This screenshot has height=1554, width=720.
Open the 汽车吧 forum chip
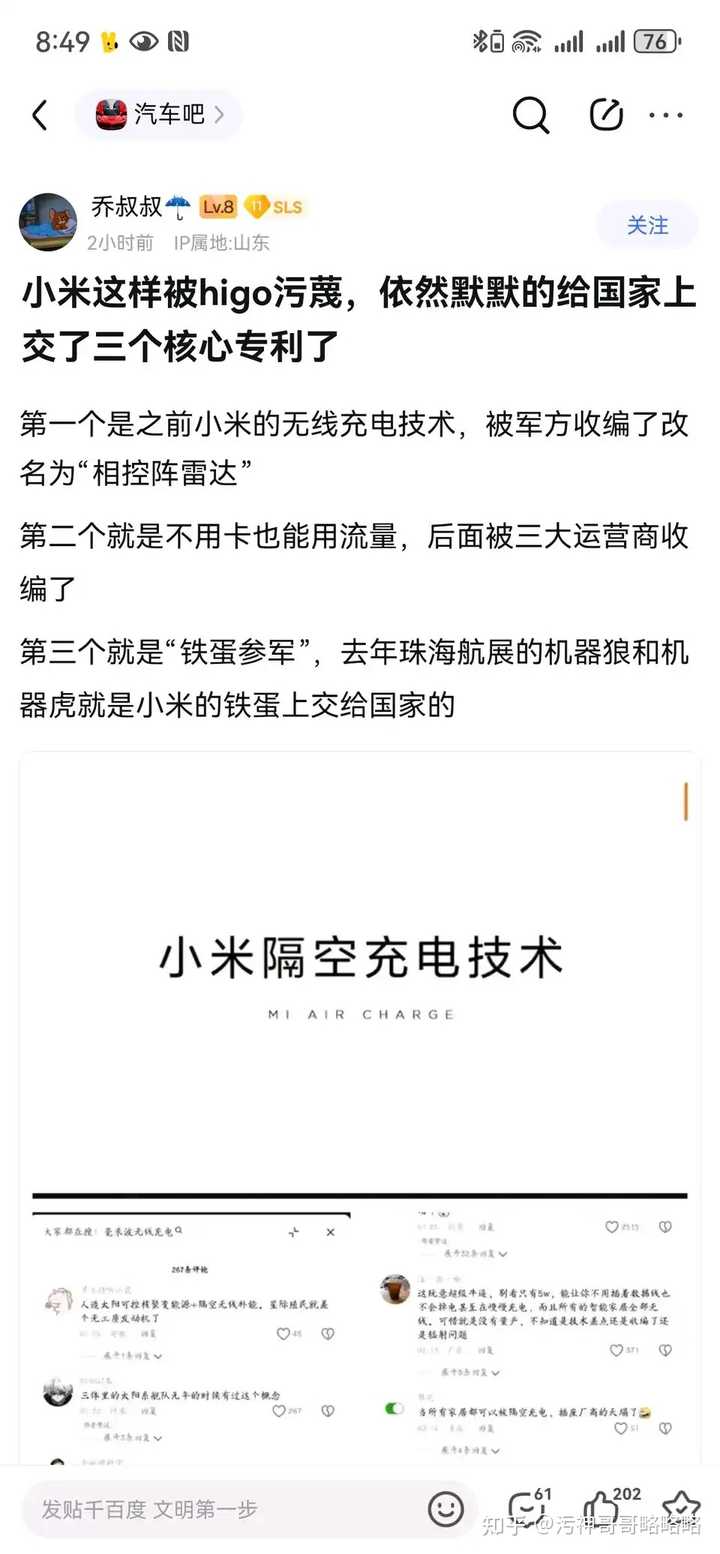pos(159,115)
